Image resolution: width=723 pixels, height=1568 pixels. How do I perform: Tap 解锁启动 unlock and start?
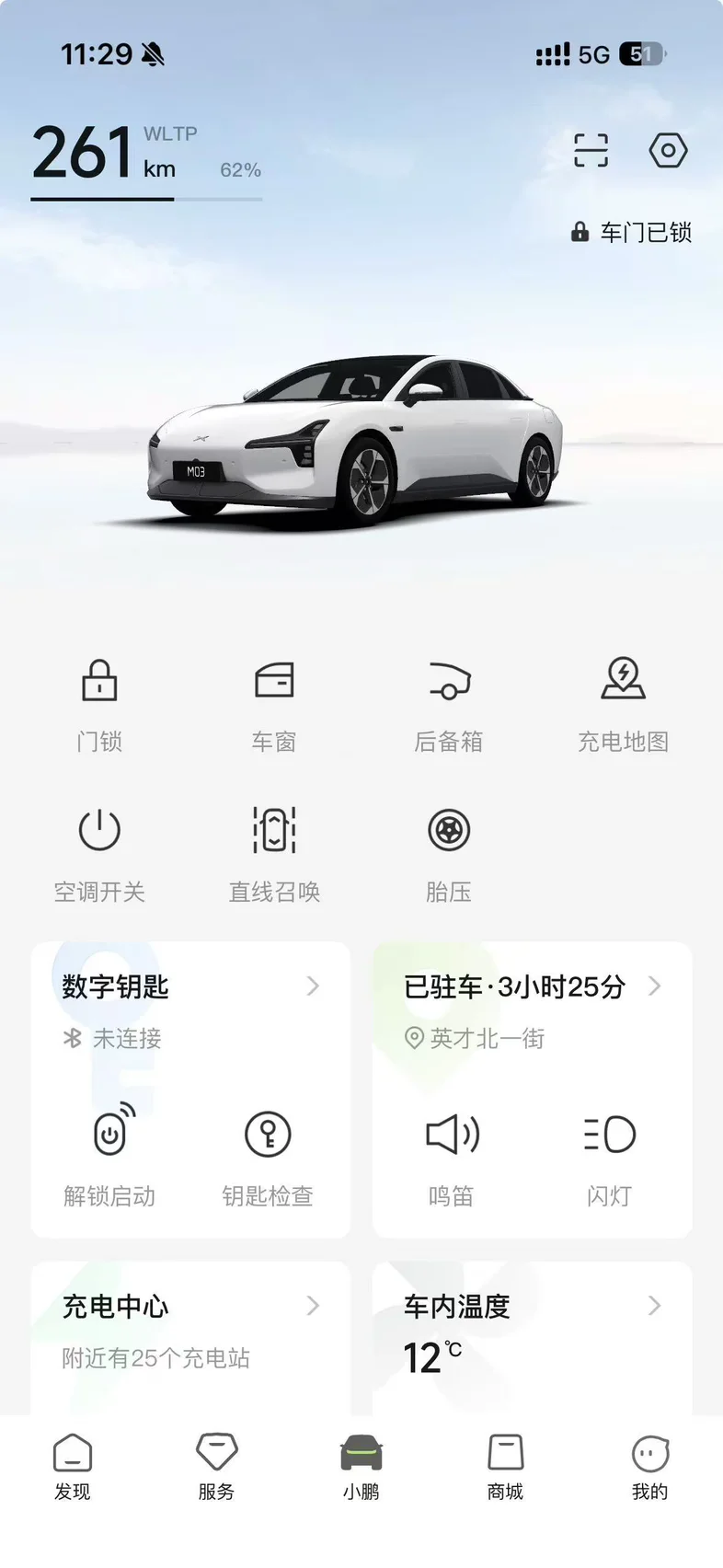[x=109, y=1155]
